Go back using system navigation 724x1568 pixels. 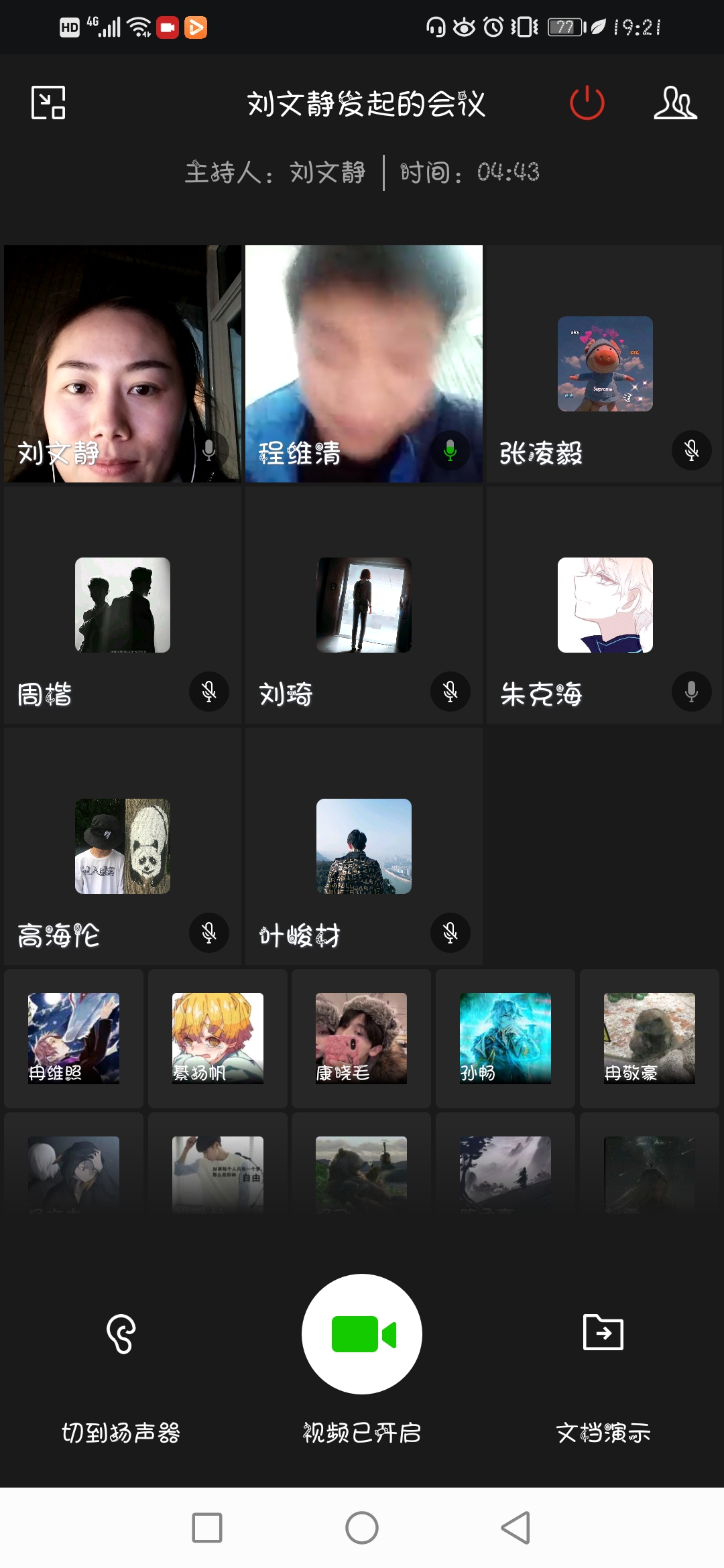[516, 1528]
